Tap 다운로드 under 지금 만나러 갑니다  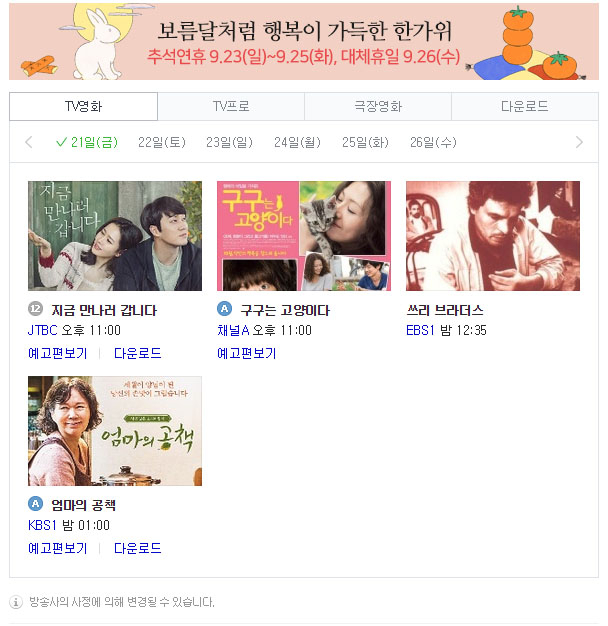coord(137,354)
